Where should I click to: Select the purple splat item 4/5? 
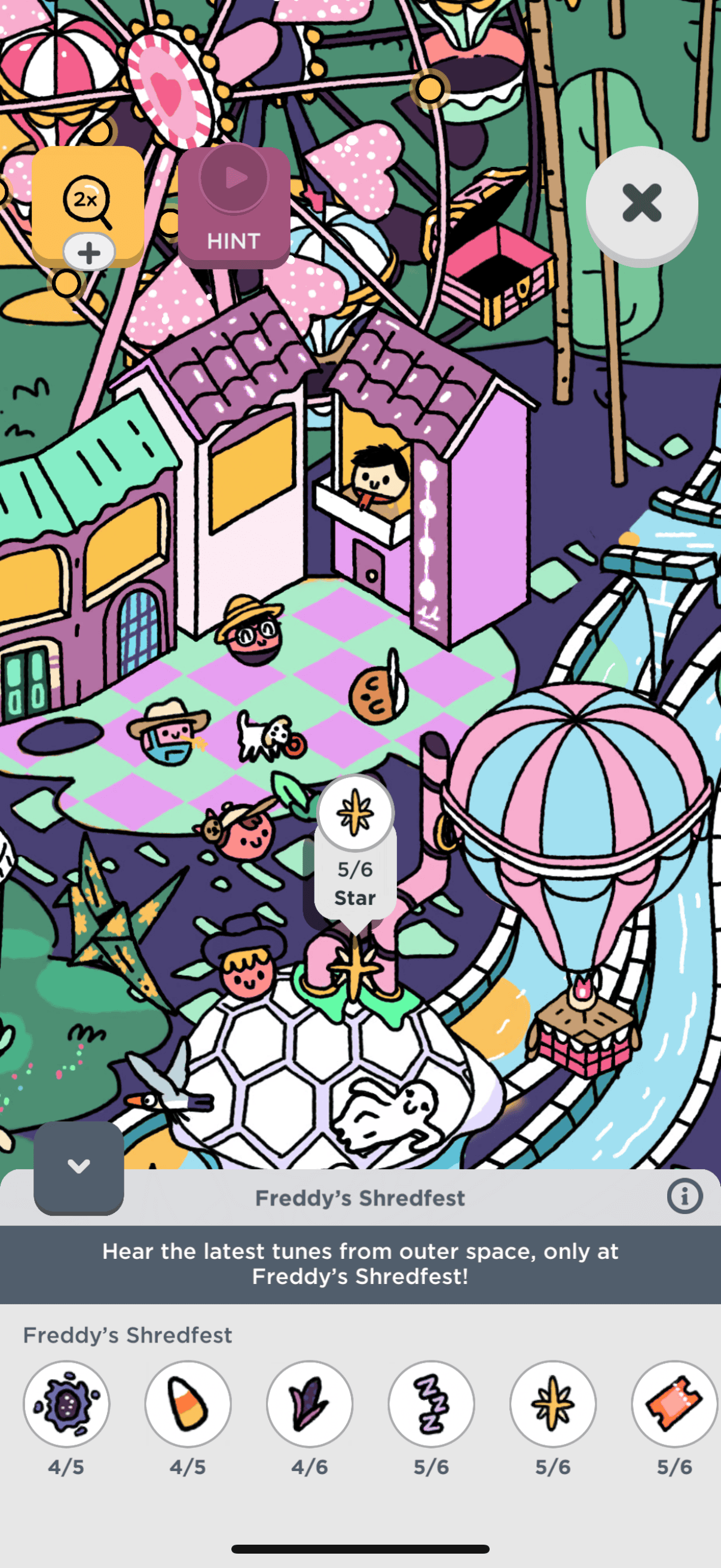(66, 1404)
